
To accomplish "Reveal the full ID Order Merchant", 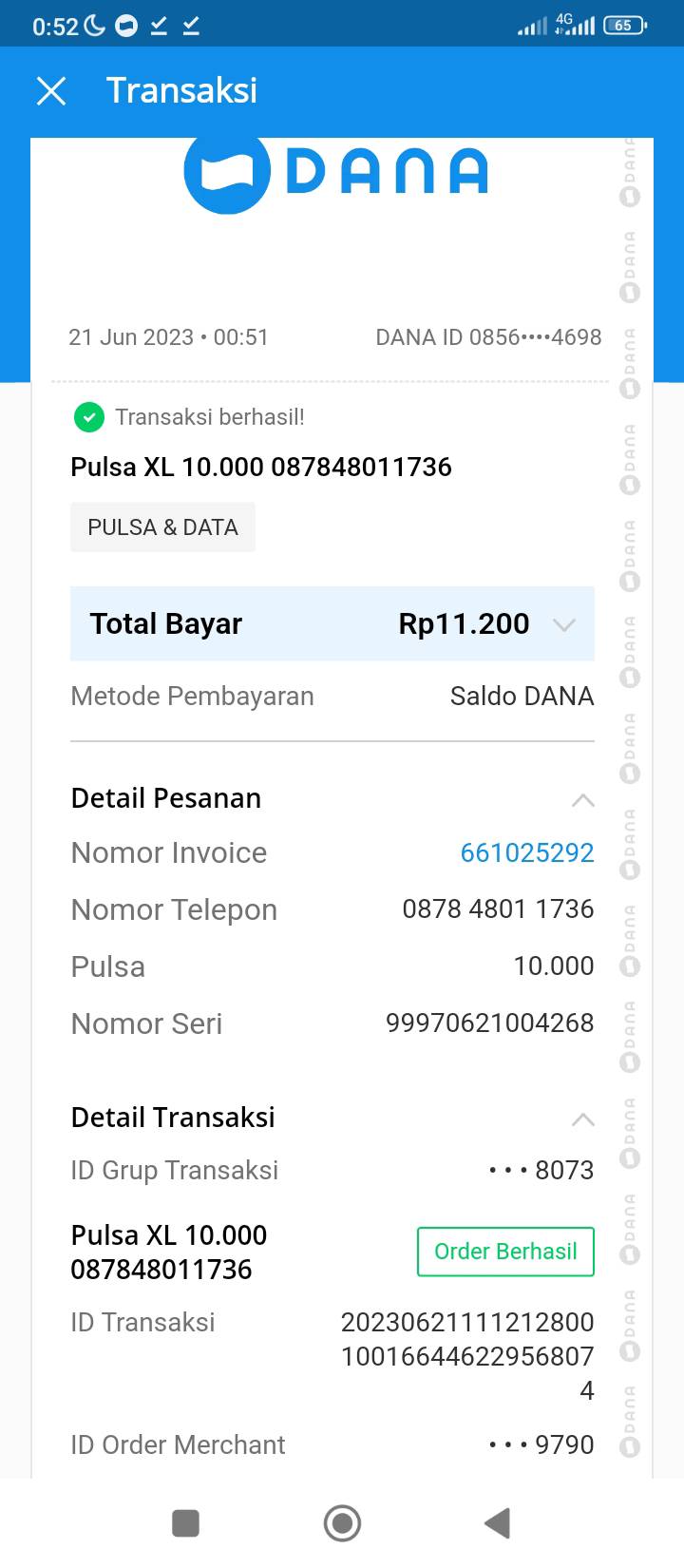I will (x=541, y=1444).
